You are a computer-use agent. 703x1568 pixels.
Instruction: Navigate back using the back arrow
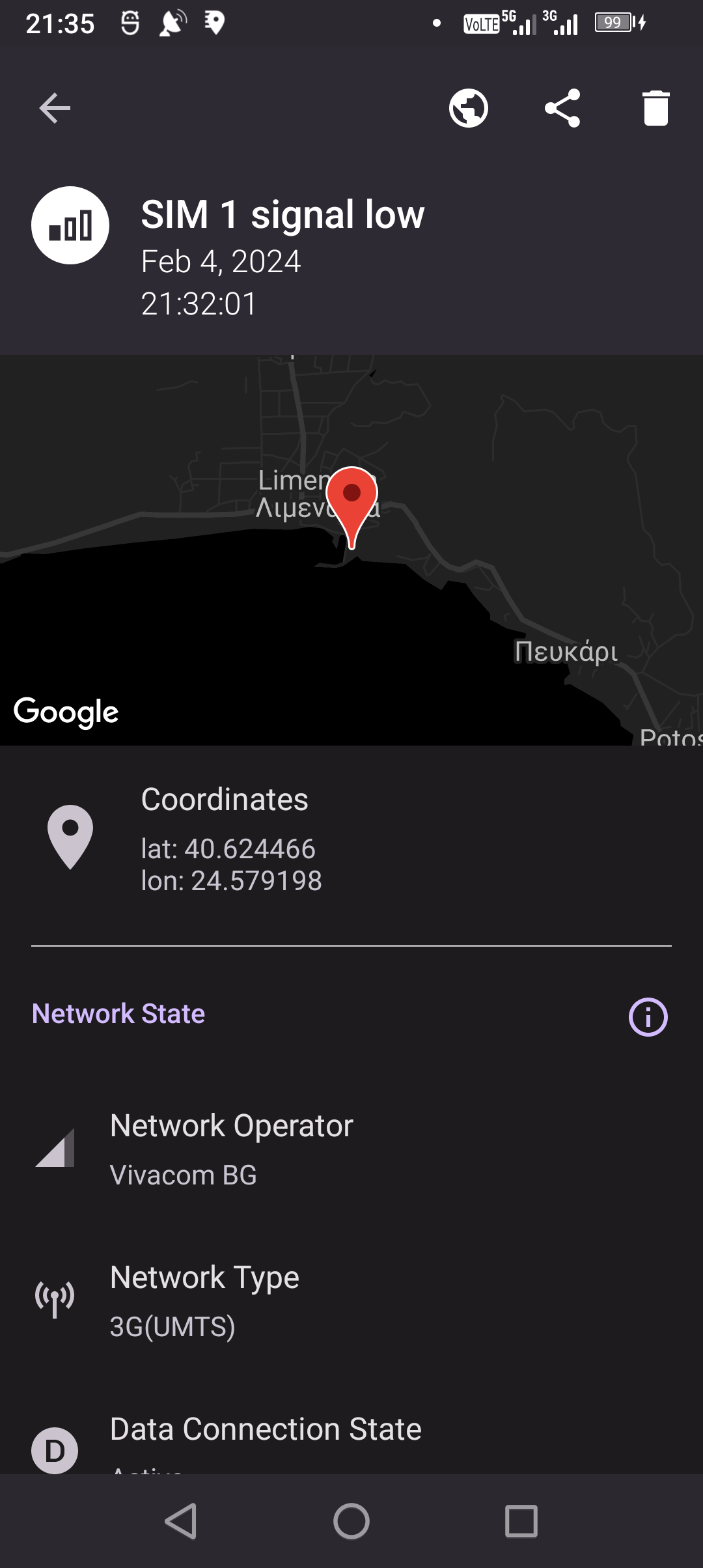(x=55, y=107)
